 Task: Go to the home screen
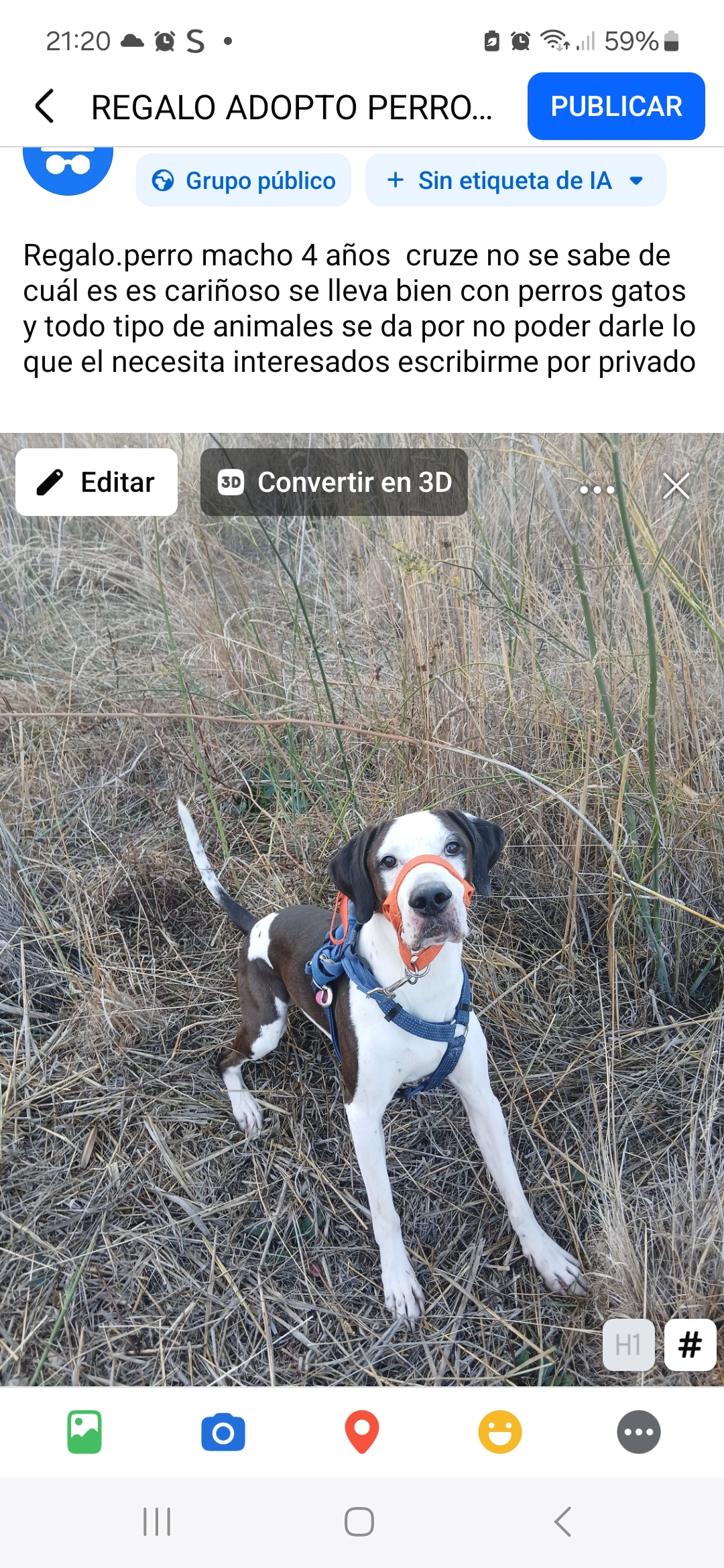click(x=359, y=1522)
